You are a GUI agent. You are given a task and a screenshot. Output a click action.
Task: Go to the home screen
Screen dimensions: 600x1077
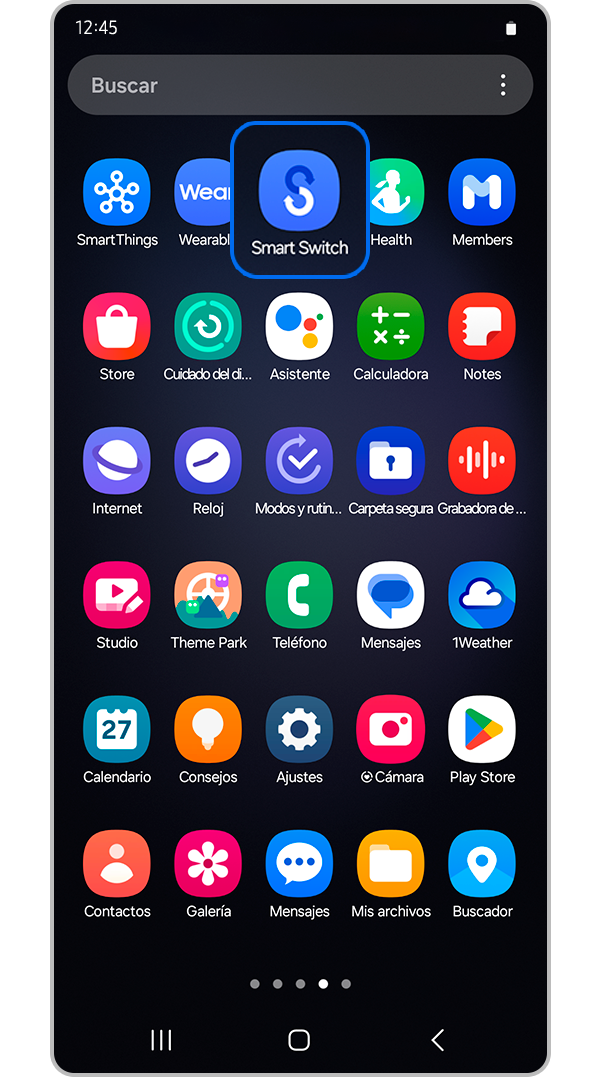[299, 1040]
